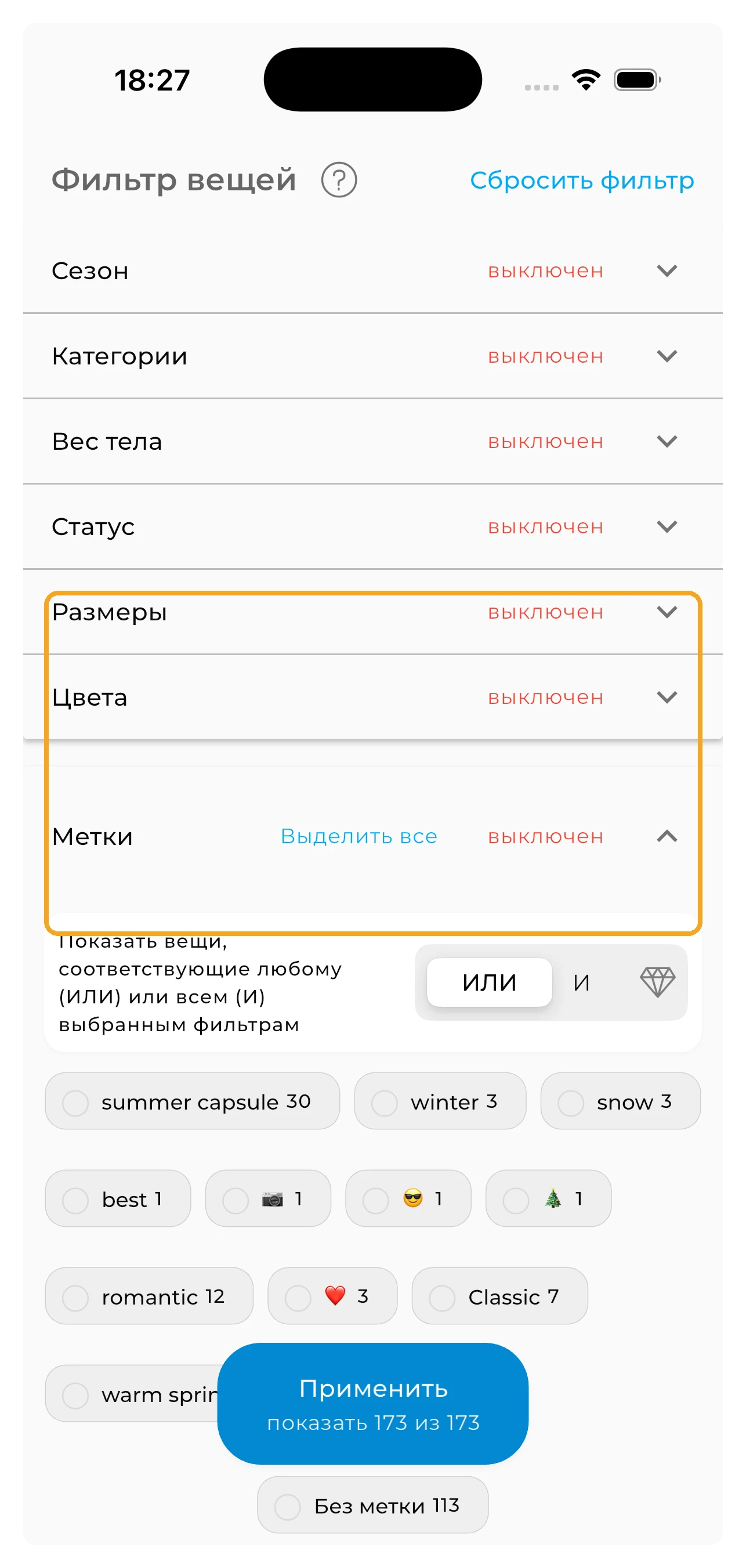Tap Сбросить фильтр to reset filters
The image size is (746, 1568).
[x=581, y=181]
